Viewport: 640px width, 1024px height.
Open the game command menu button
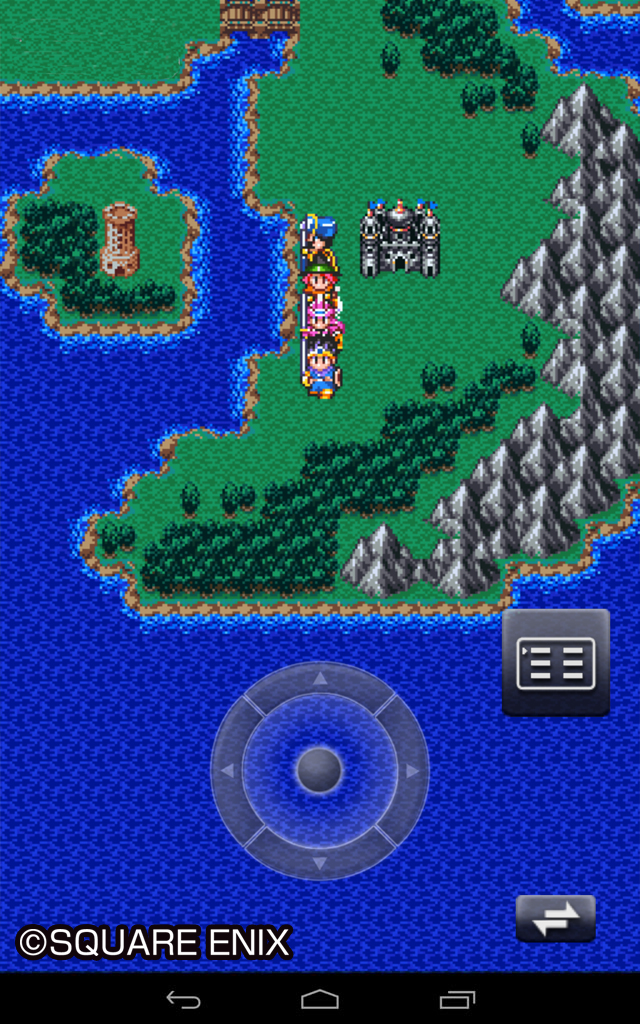click(556, 662)
